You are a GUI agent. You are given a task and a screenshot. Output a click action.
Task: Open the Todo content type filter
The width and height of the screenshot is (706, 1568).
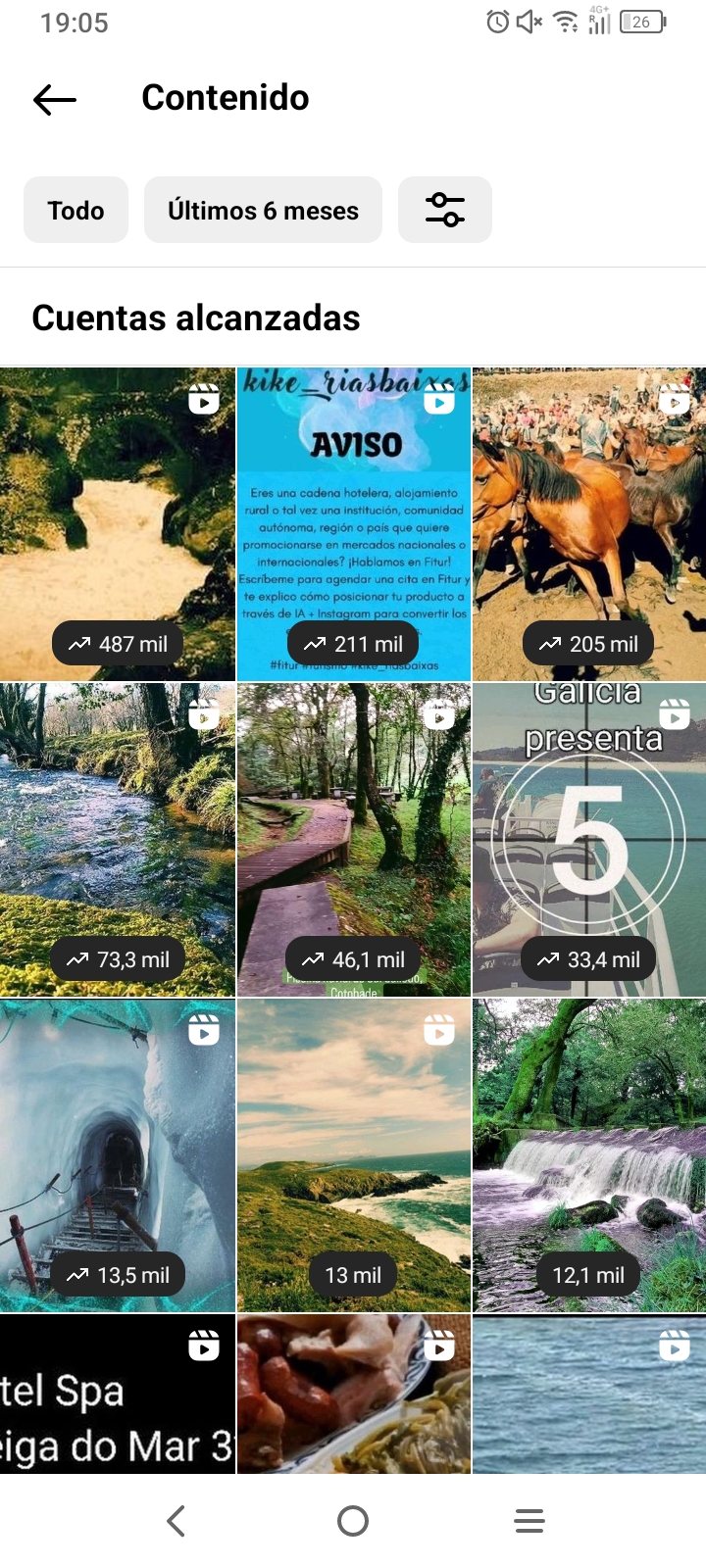(76, 210)
